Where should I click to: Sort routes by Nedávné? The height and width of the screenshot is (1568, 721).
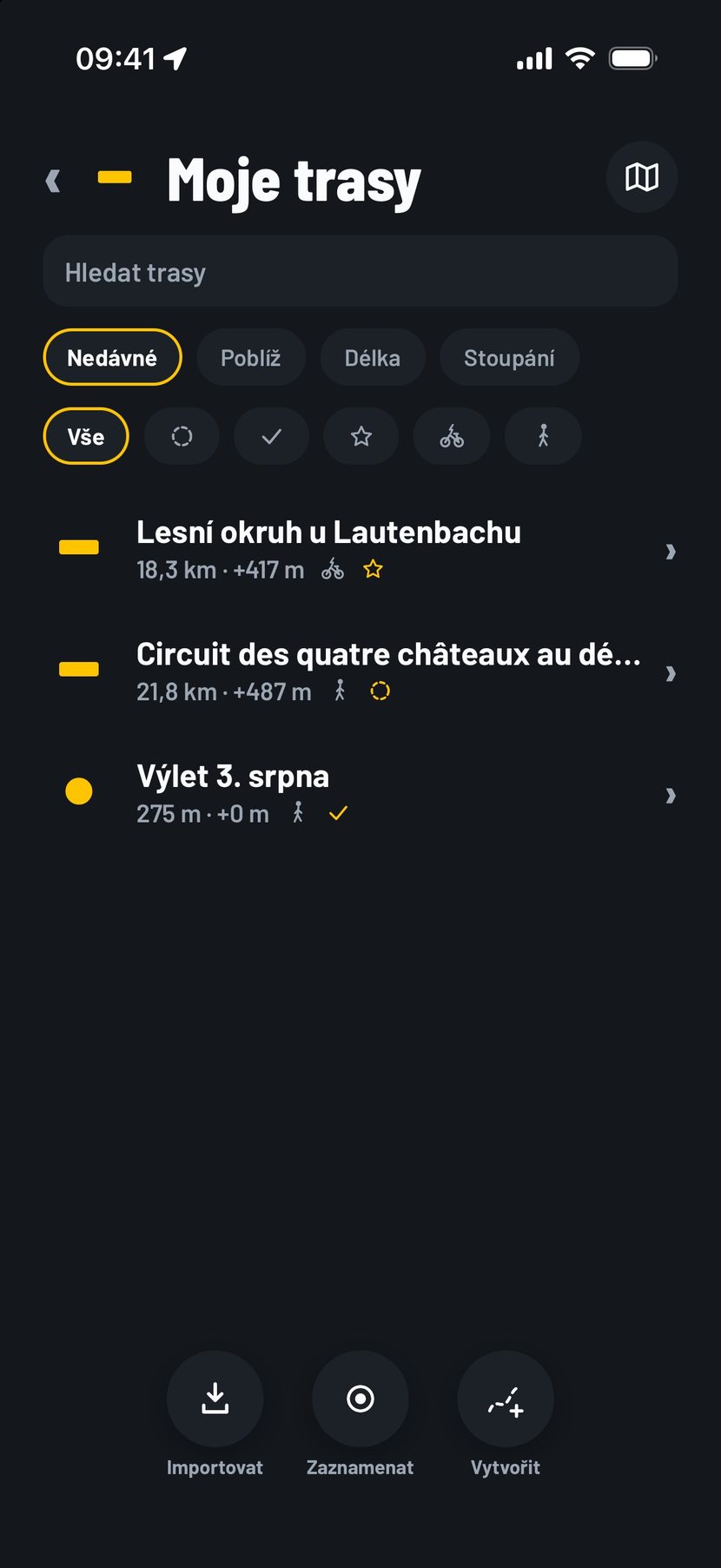point(112,357)
